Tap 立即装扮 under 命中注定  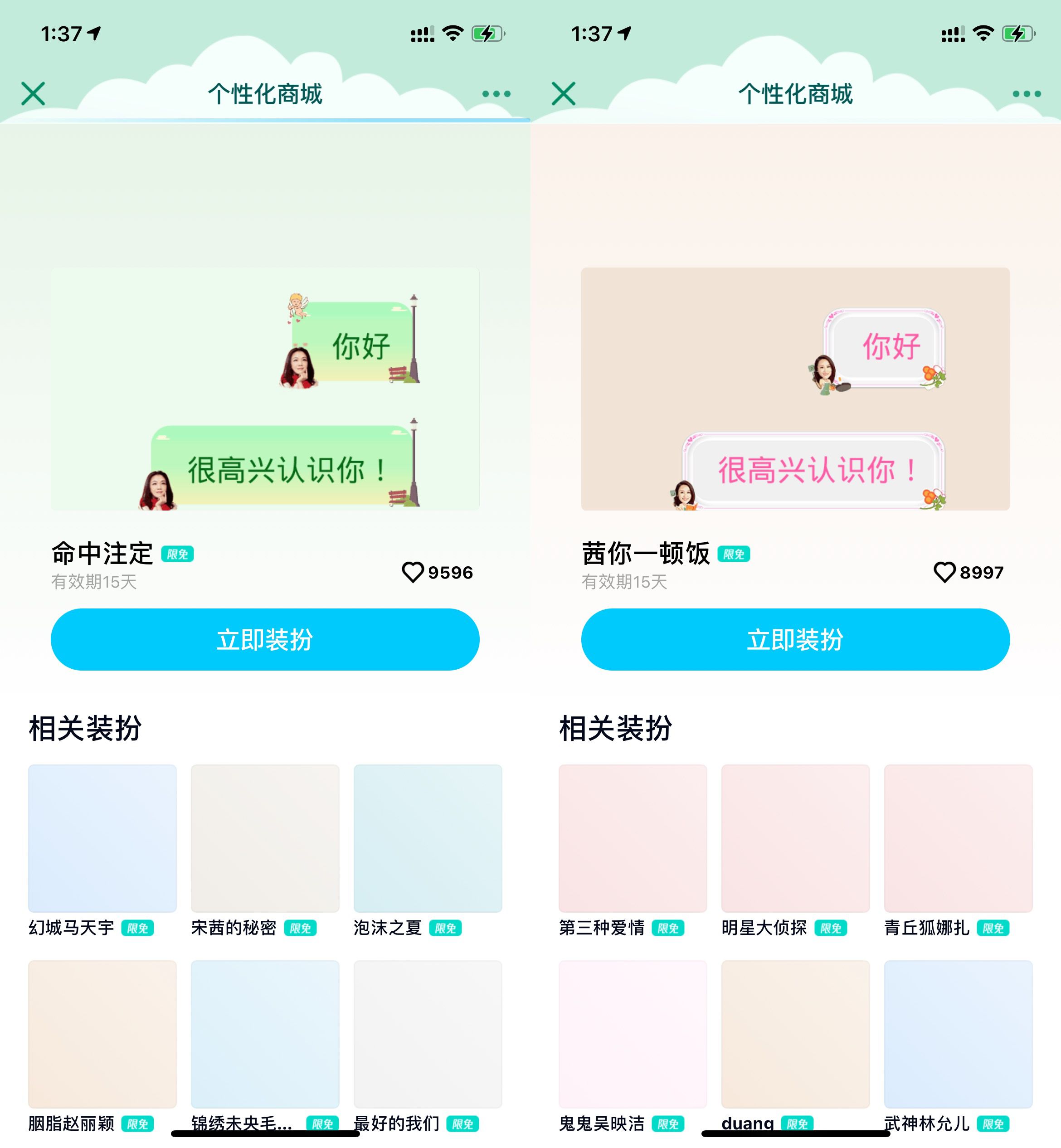(265, 639)
